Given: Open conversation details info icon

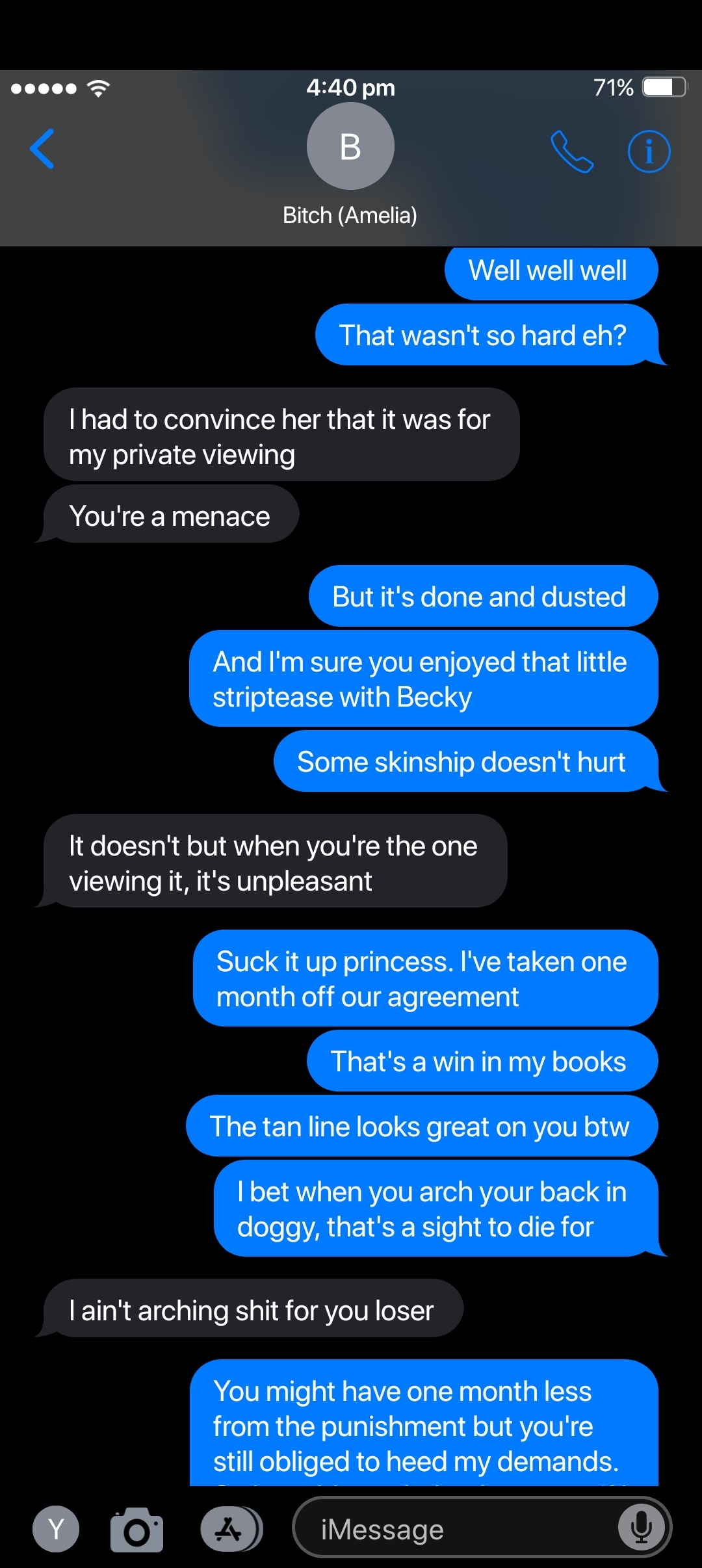Looking at the screenshot, I should coord(649,151).
